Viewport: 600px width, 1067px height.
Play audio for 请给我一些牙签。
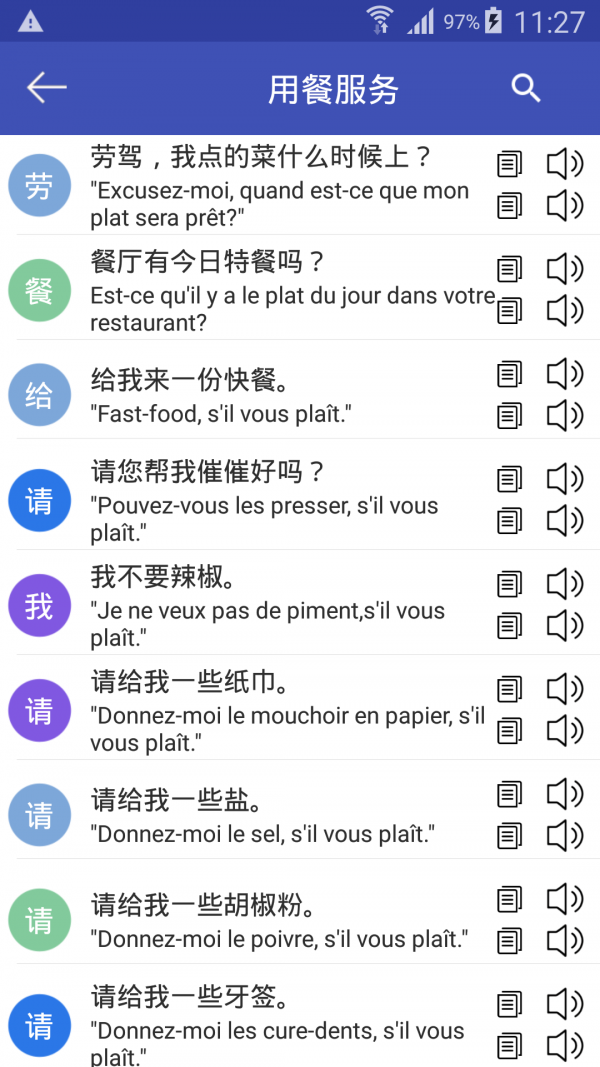[x=565, y=1003]
